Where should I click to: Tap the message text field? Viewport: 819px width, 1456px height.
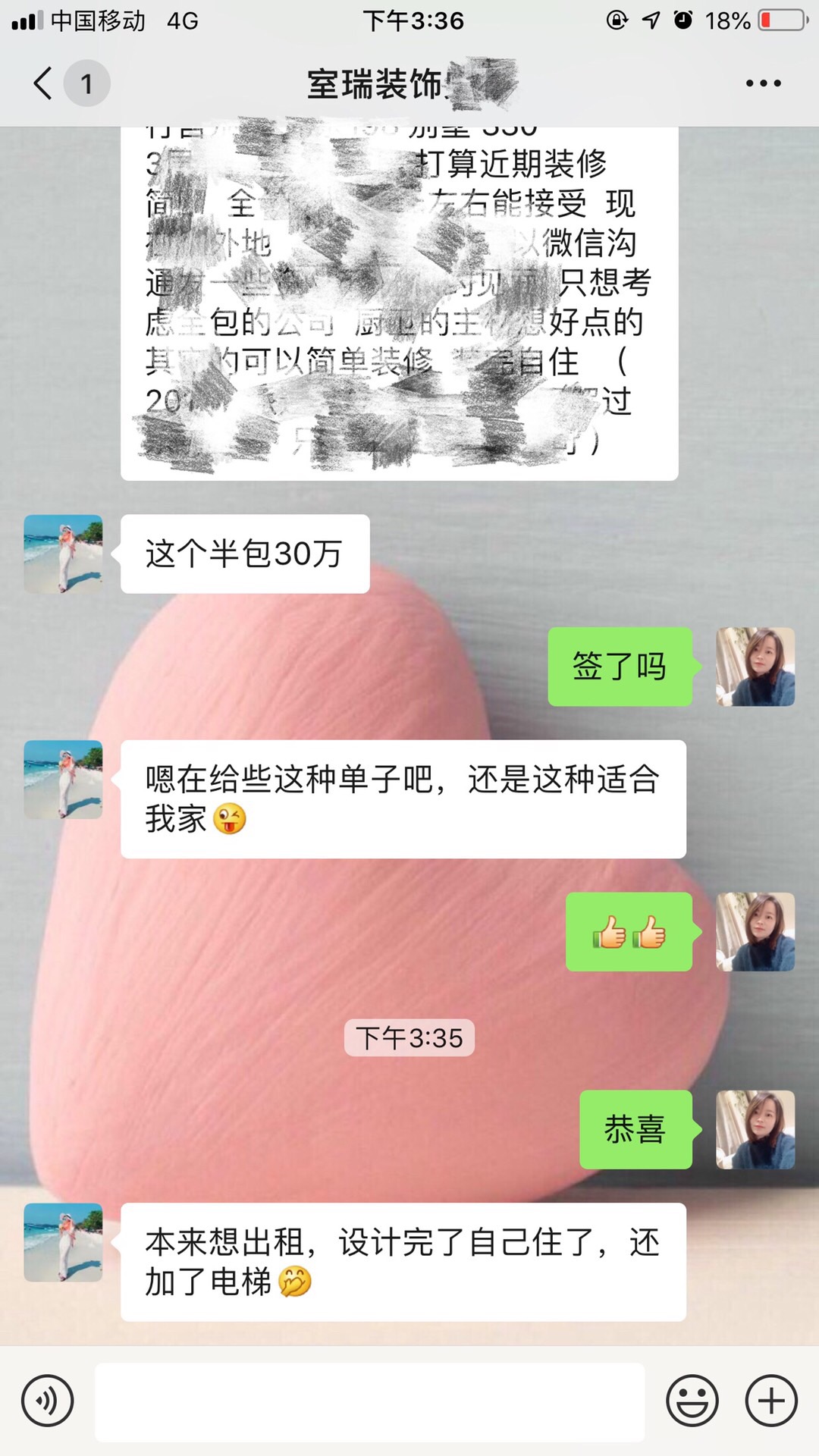[370, 1401]
